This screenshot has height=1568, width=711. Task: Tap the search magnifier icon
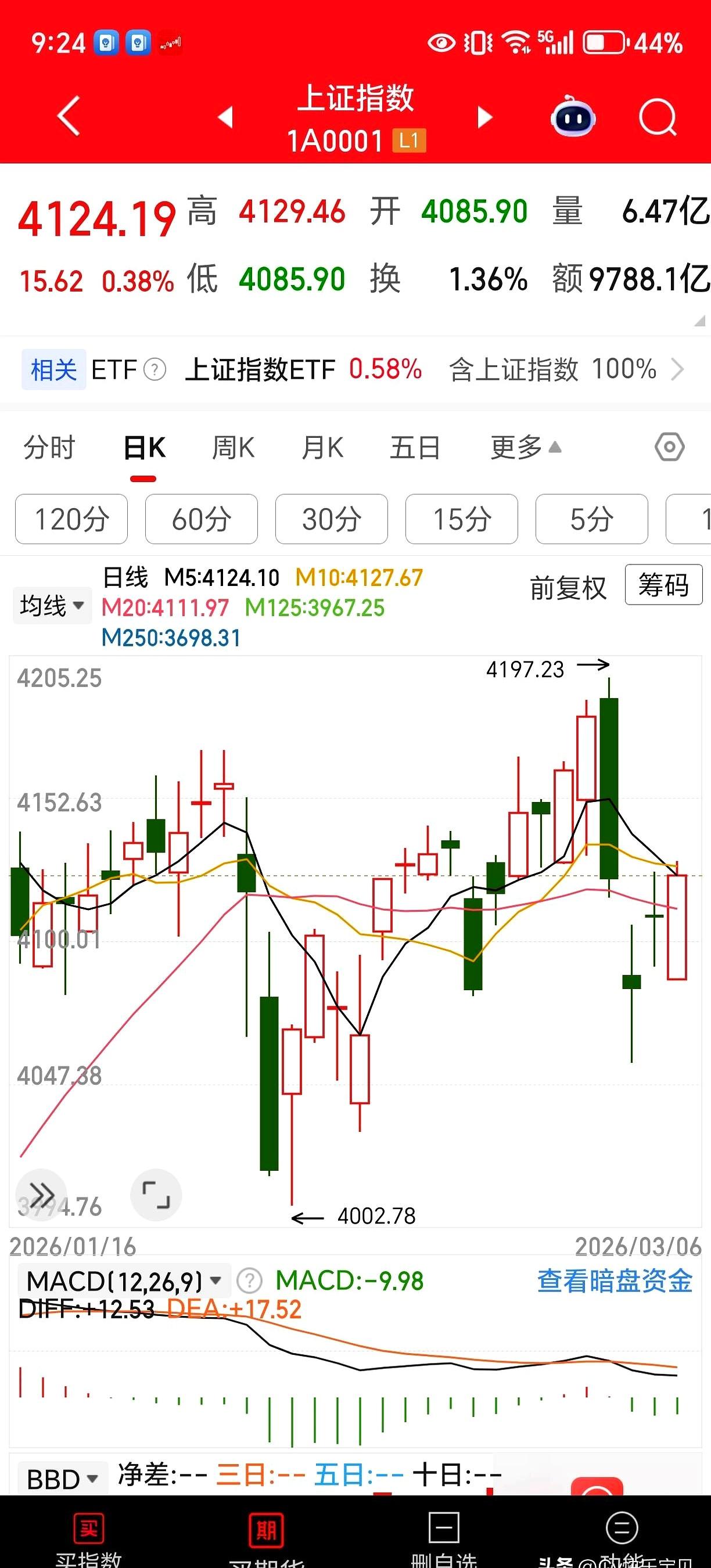click(658, 117)
